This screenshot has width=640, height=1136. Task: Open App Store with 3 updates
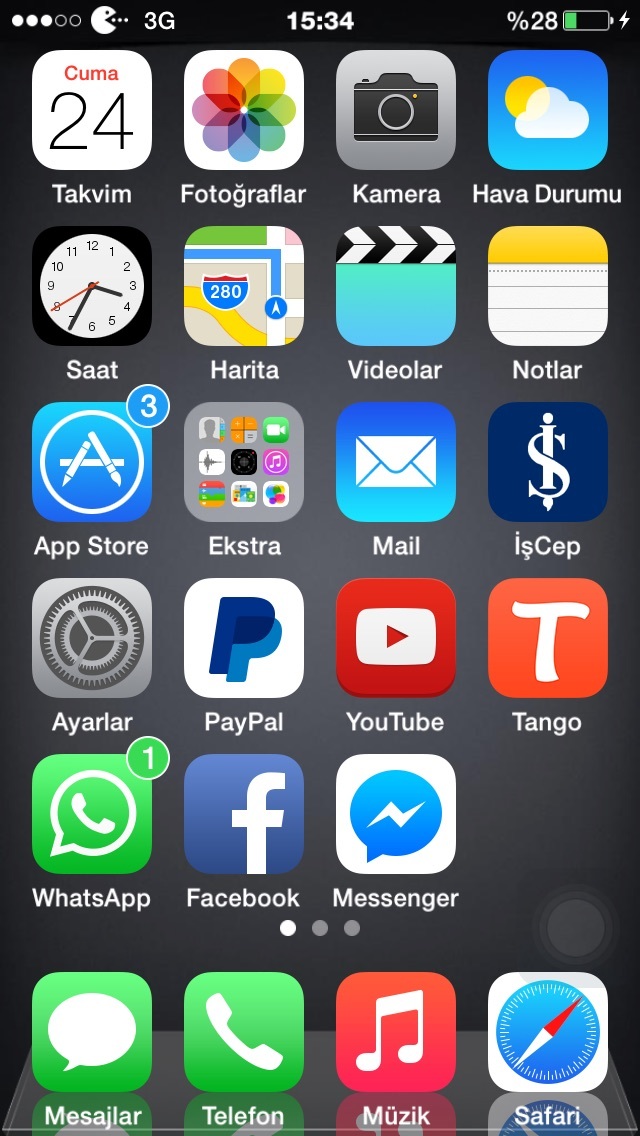[x=92, y=462]
